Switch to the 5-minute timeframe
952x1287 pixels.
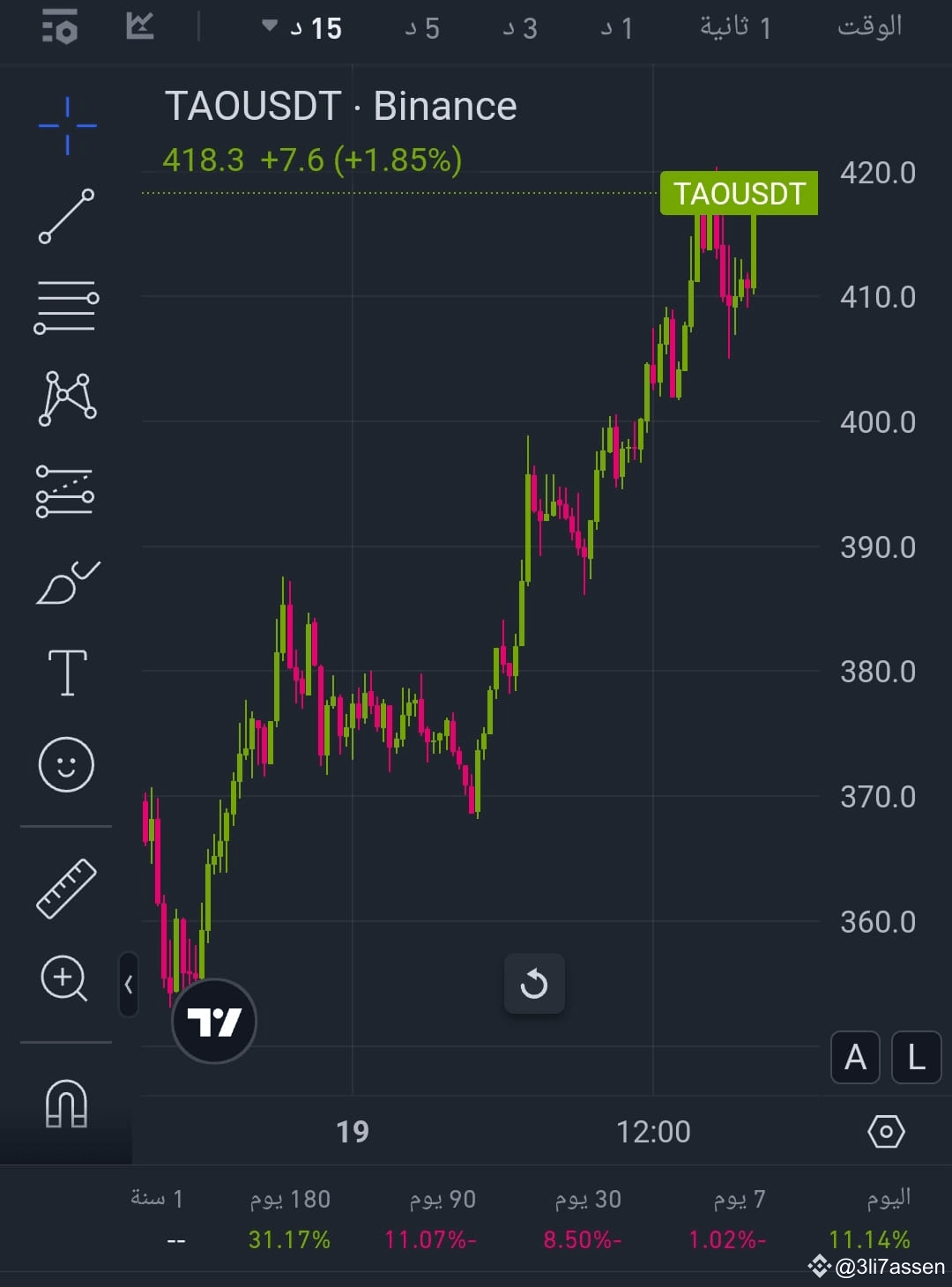point(420,27)
